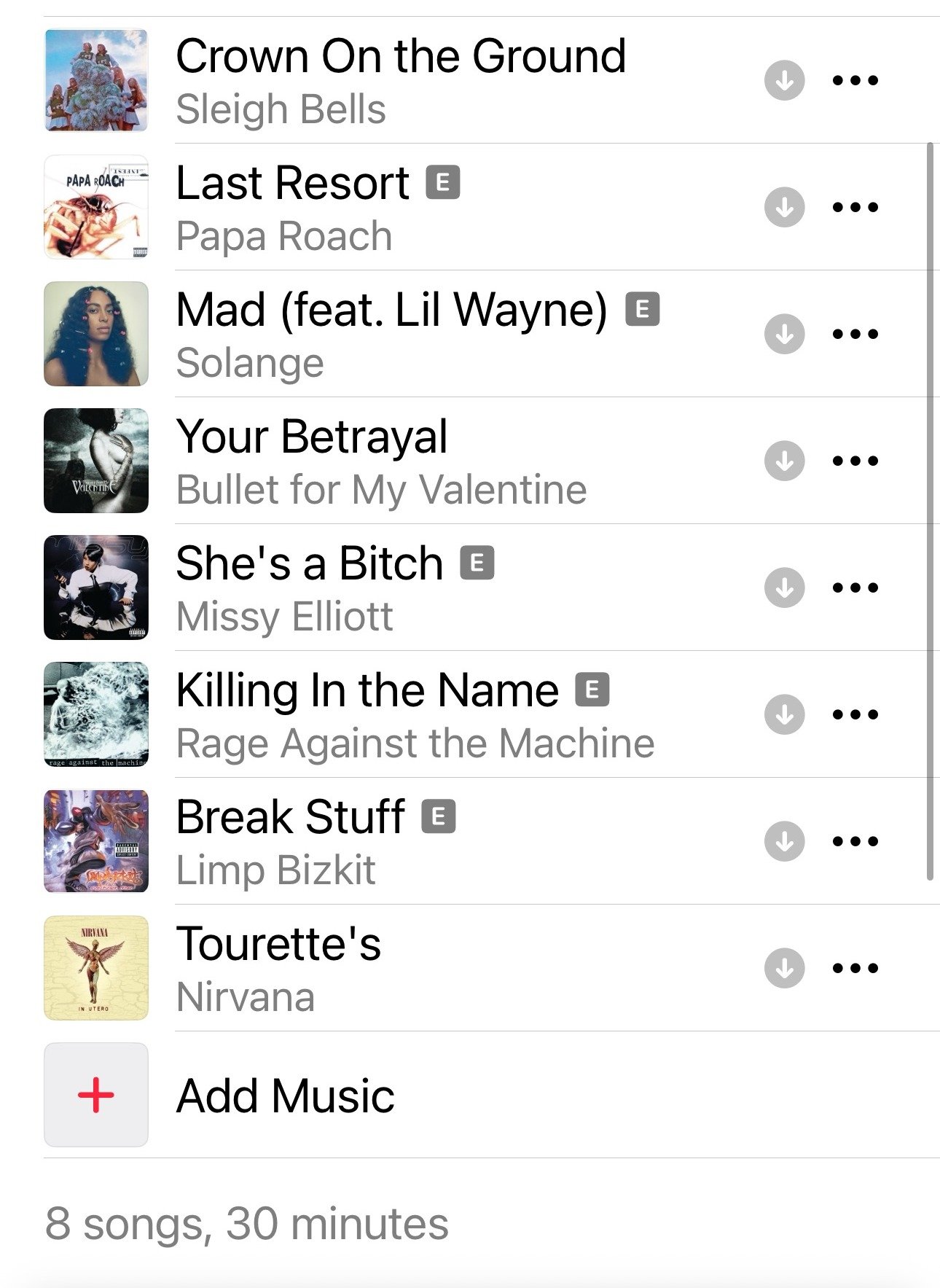The height and width of the screenshot is (1288, 940).
Task: Download Crown On the Ground
Action: [x=784, y=80]
